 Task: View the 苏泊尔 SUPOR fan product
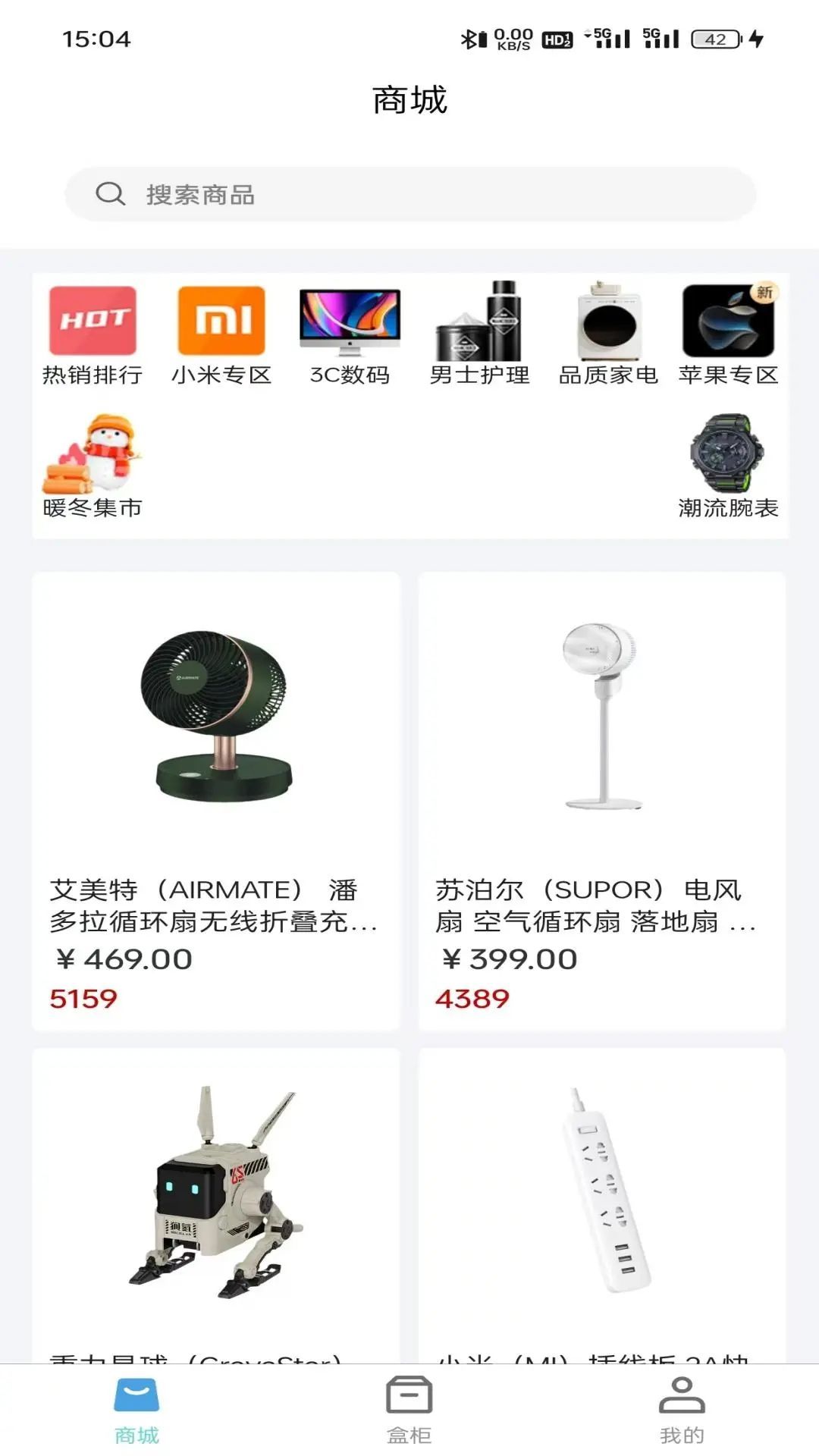click(x=602, y=800)
